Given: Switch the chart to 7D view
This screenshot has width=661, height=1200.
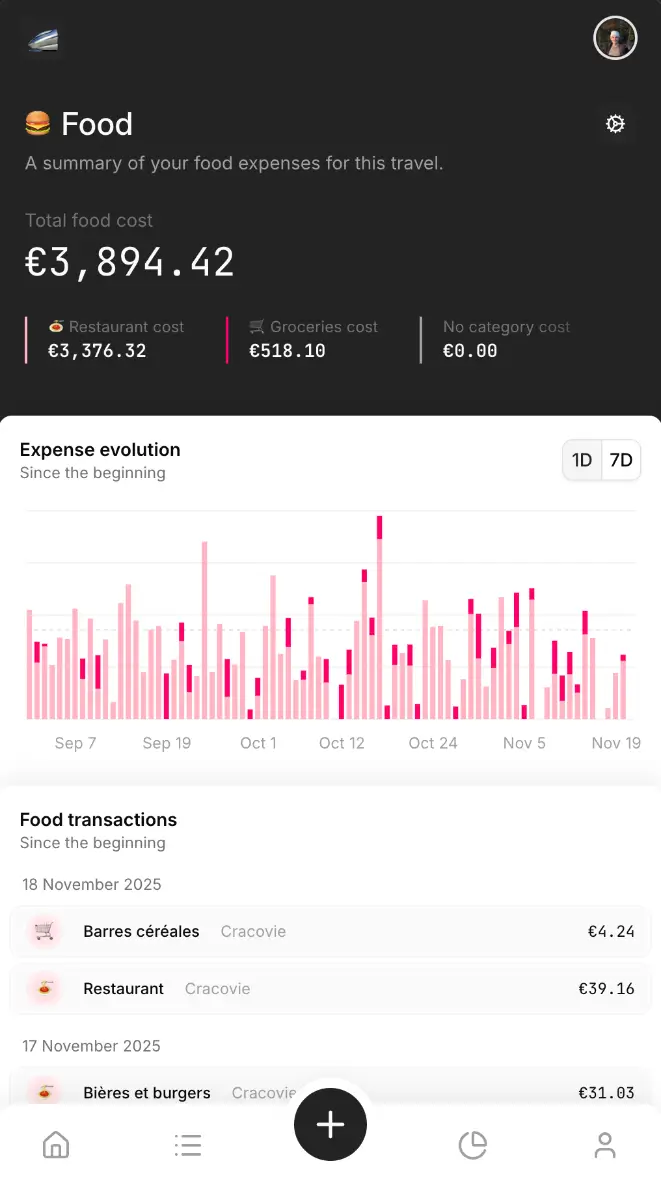Looking at the screenshot, I should (621, 461).
